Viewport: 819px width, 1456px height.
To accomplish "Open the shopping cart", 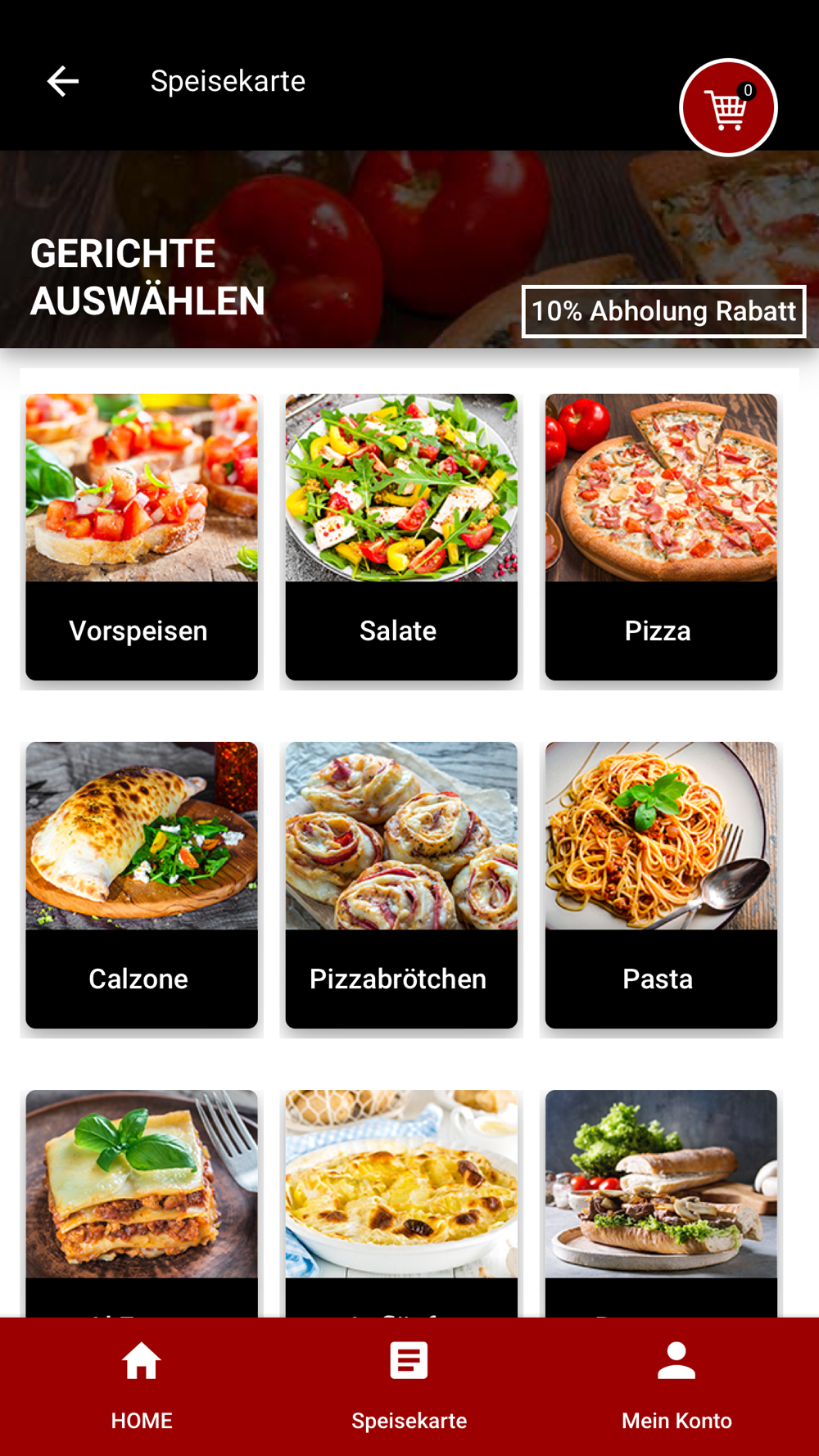I will (727, 107).
